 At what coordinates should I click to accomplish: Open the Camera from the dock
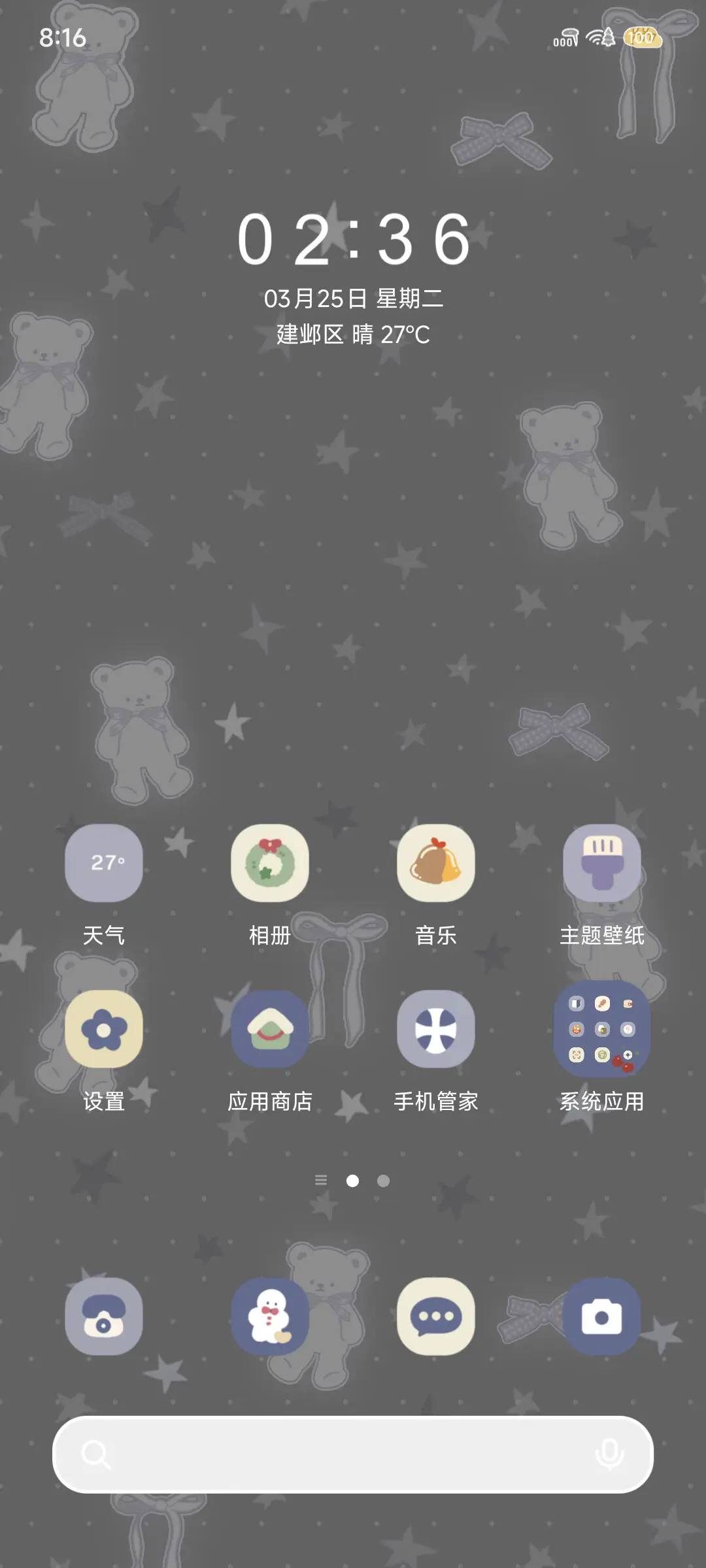601,1316
